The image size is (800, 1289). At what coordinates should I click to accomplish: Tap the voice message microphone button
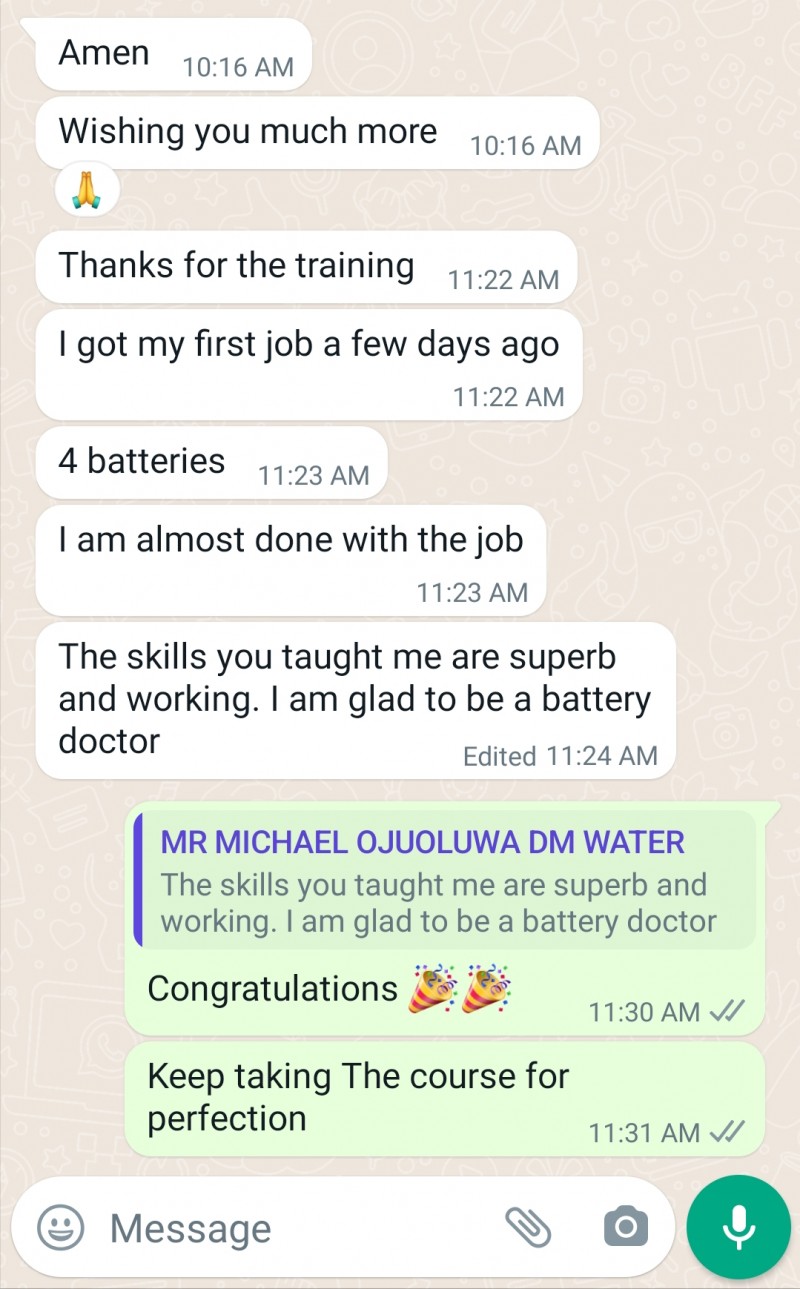[739, 1227]
